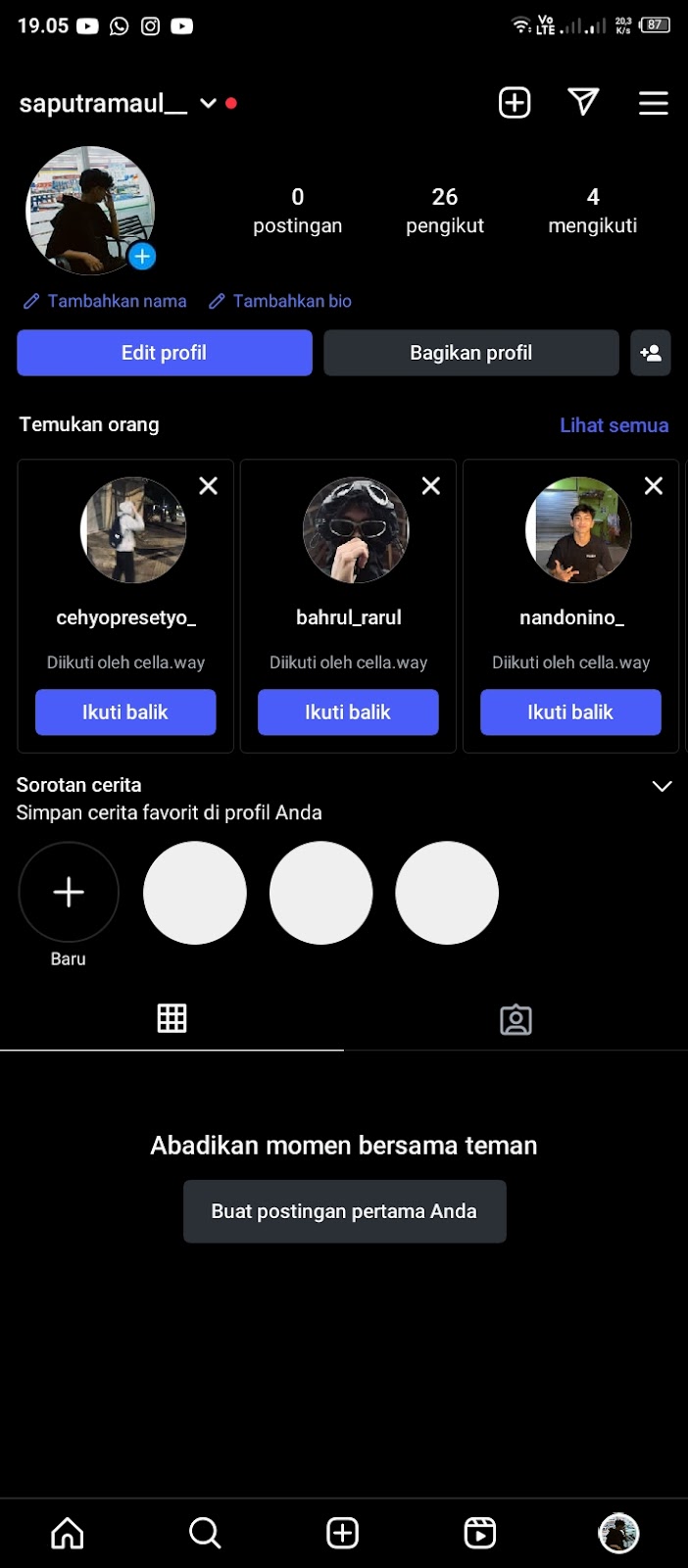Viewport: 688px width, 1568px height.
Task: Follow back bahrul_rarul
Action: tap(348, 712)
